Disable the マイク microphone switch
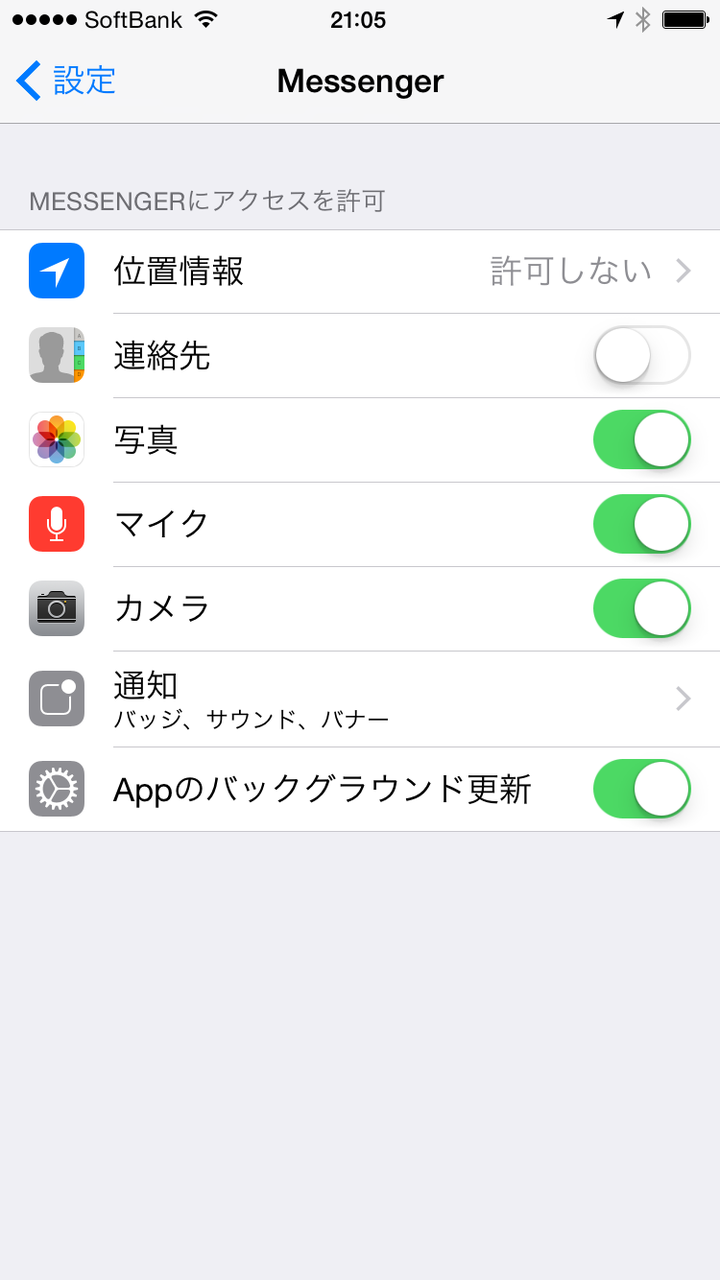The image size is (720, 1280). pyautogui.click(x=641, y=524)
